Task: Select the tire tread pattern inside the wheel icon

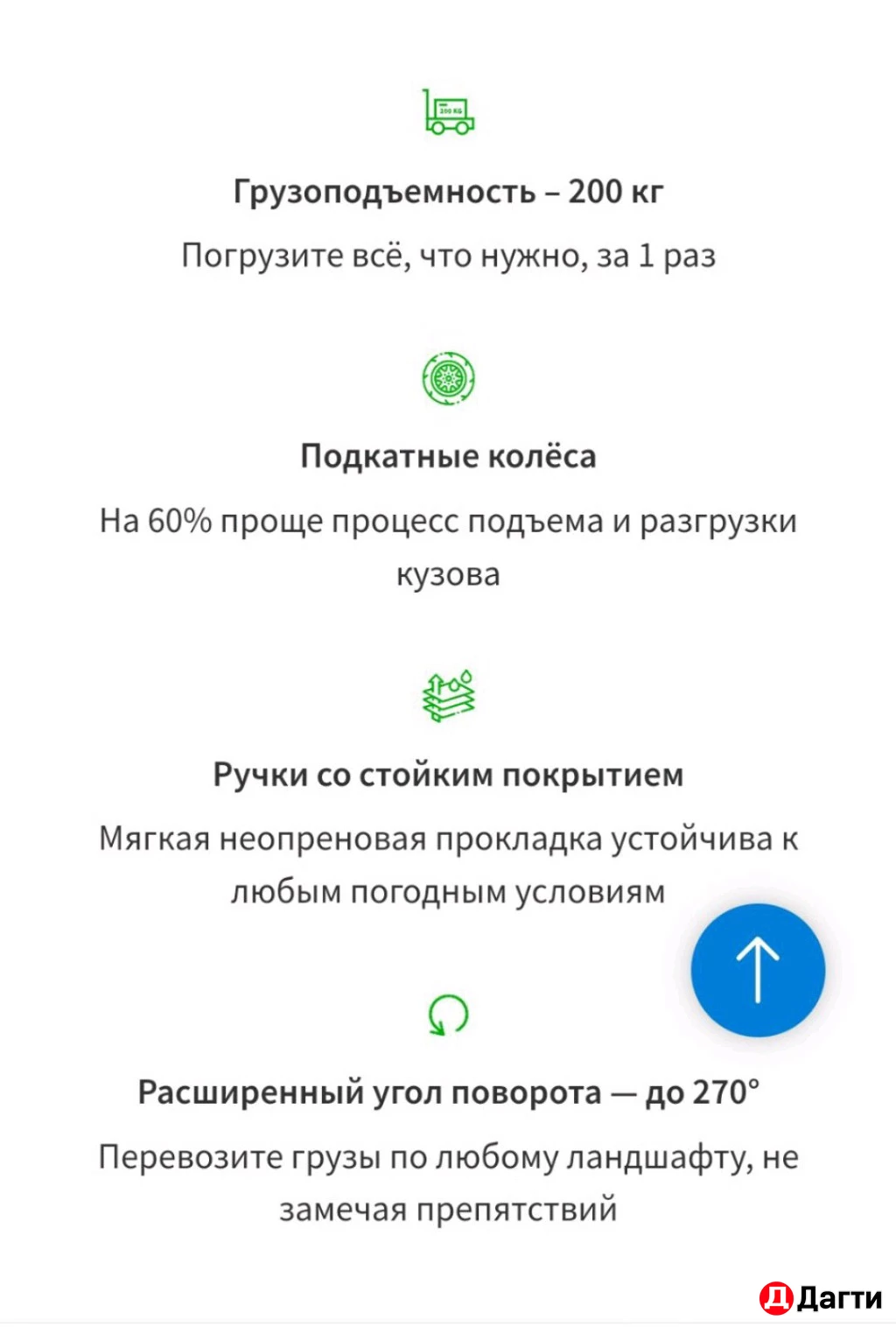Action: 448,378
